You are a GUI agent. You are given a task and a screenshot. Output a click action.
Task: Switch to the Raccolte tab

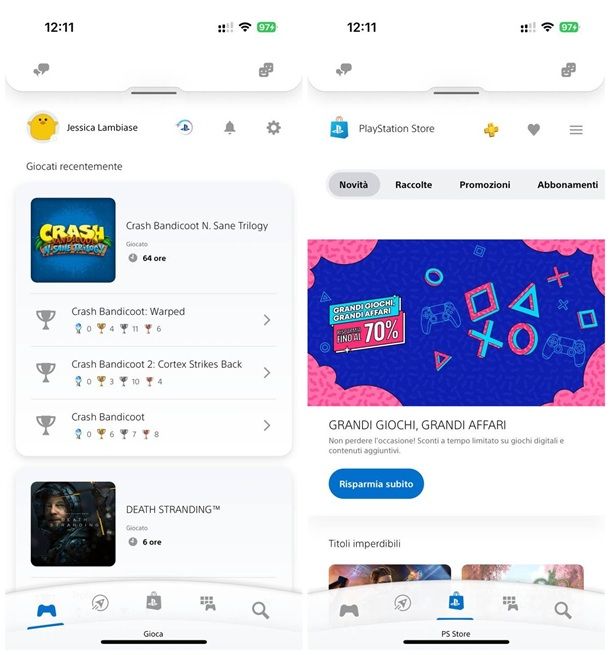(x=413, y=185)
